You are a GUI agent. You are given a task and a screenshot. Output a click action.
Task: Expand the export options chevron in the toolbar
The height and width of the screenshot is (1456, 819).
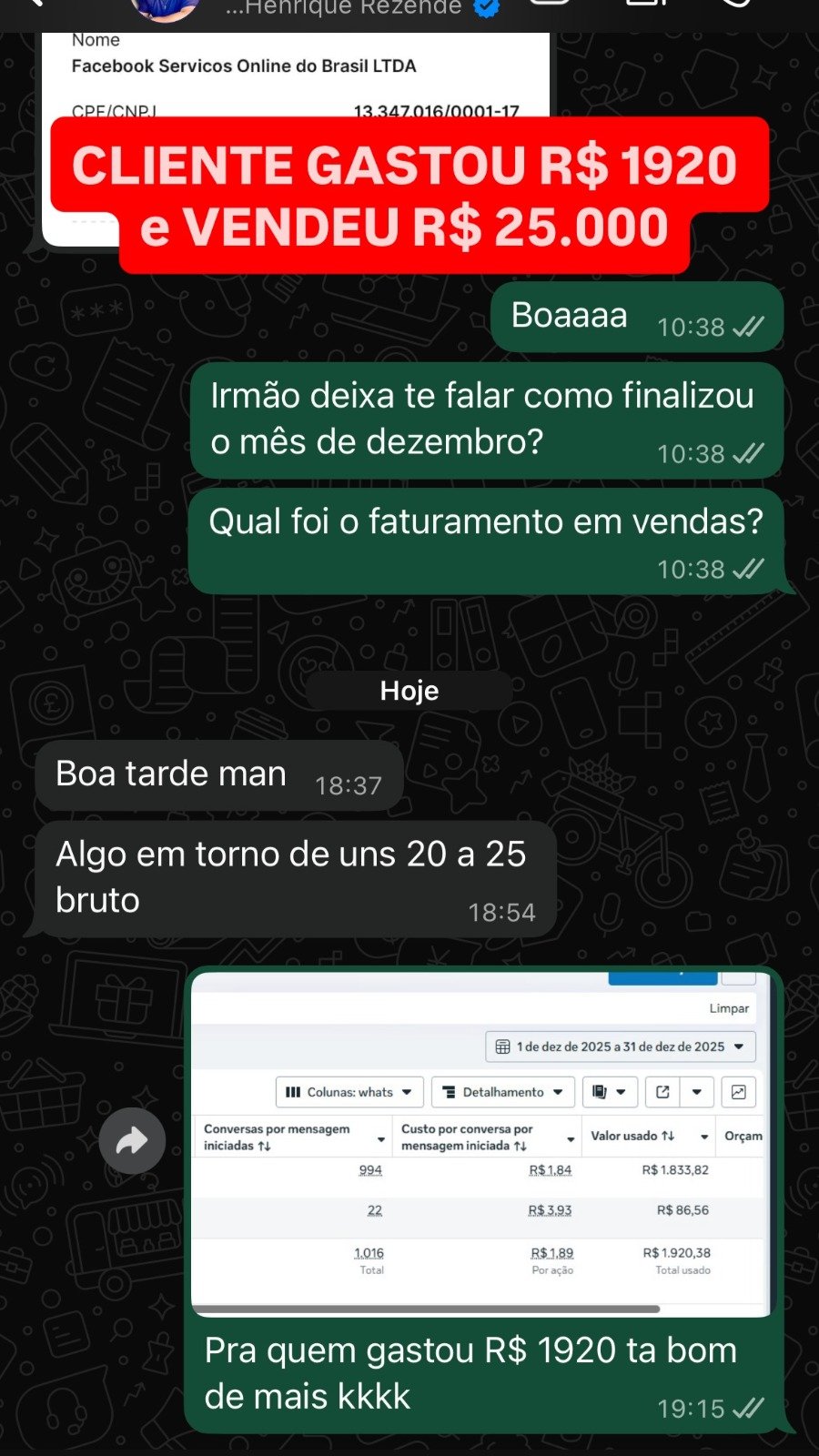[696, 1092]
